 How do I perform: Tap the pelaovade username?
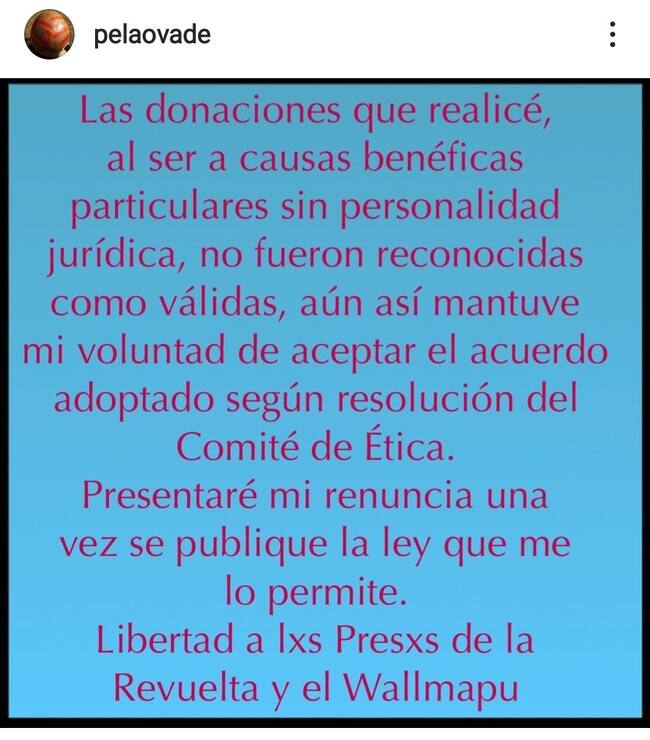(x=151, y=35)
